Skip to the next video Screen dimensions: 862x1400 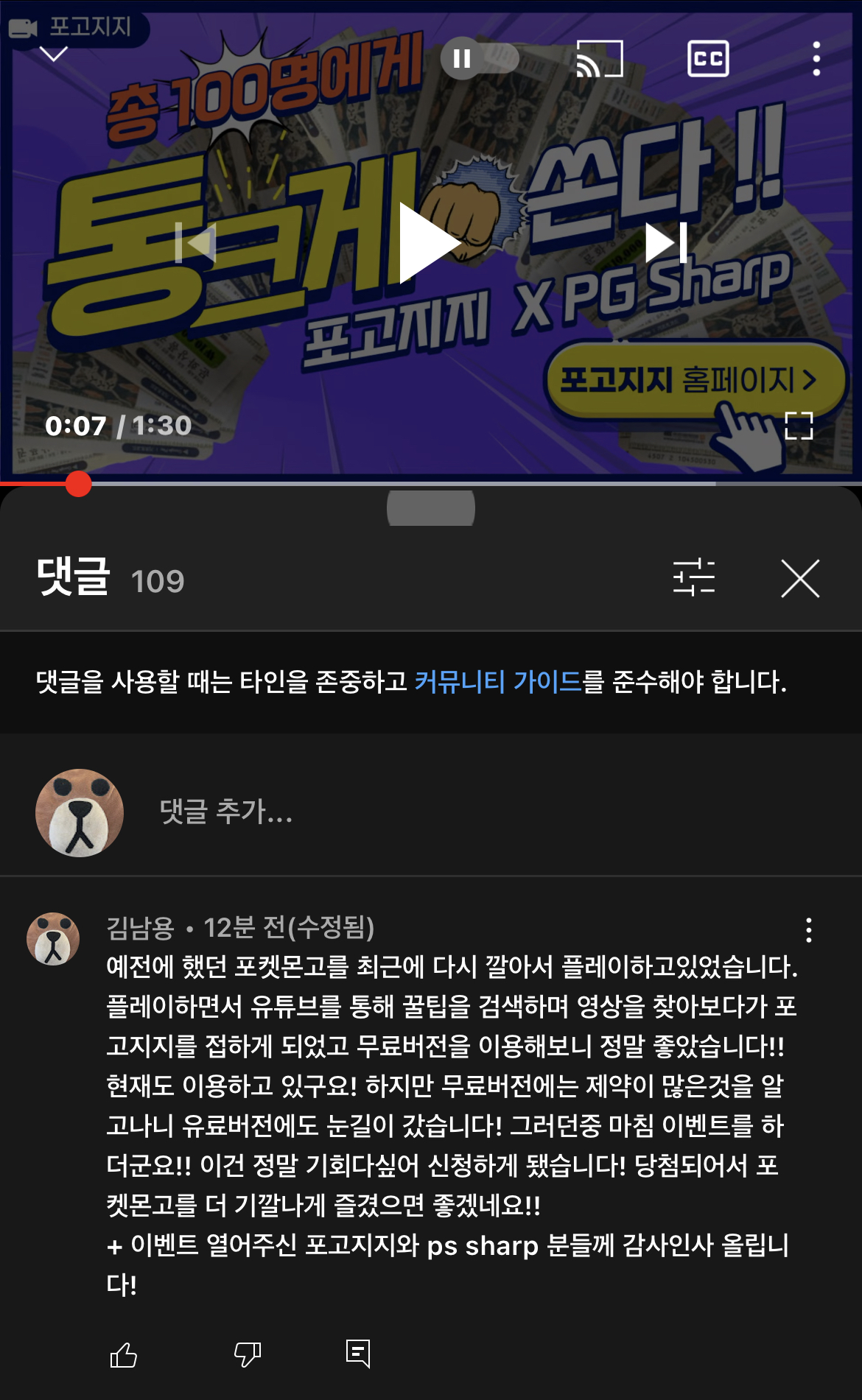click(x=666, y=242)
